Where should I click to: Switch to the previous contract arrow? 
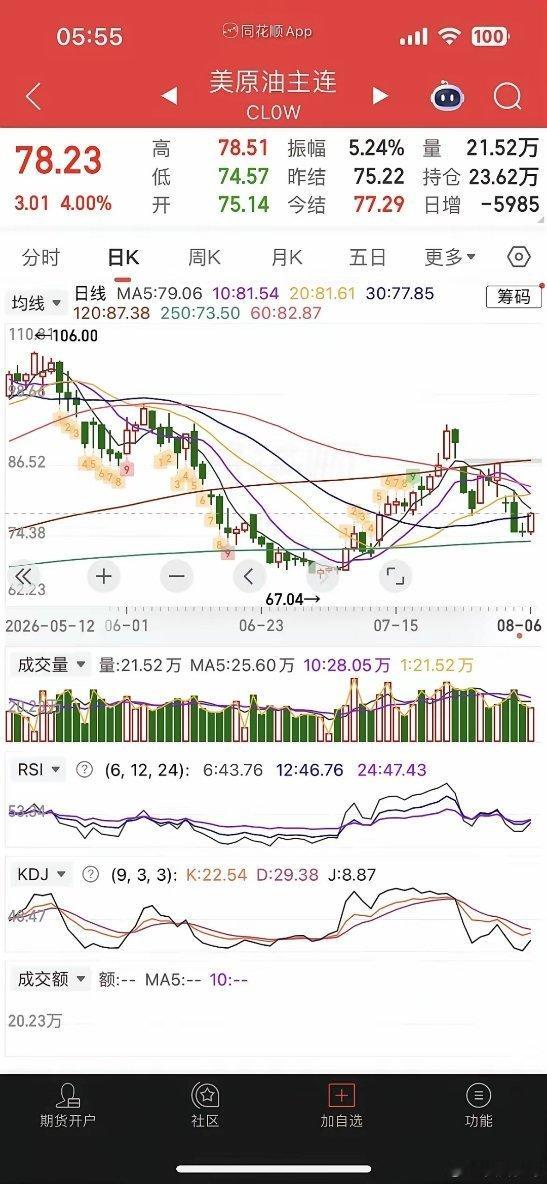click(x=170, y=96)
